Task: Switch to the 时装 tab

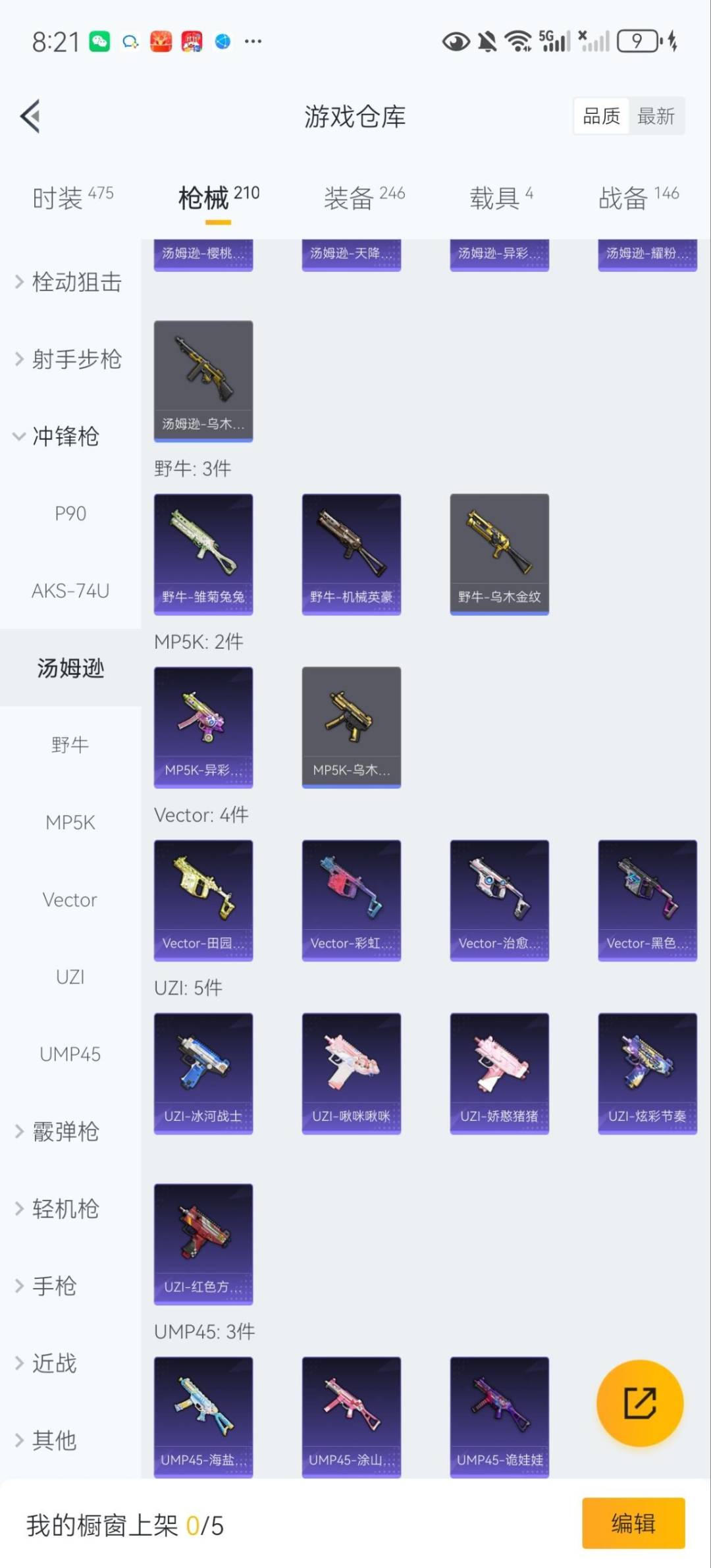Action: [x=72, y=197]
